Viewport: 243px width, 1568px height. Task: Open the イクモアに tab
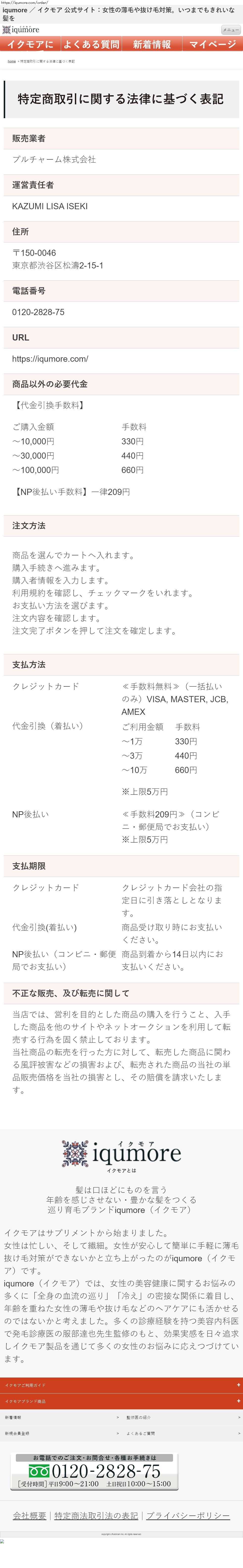(30, 44)
